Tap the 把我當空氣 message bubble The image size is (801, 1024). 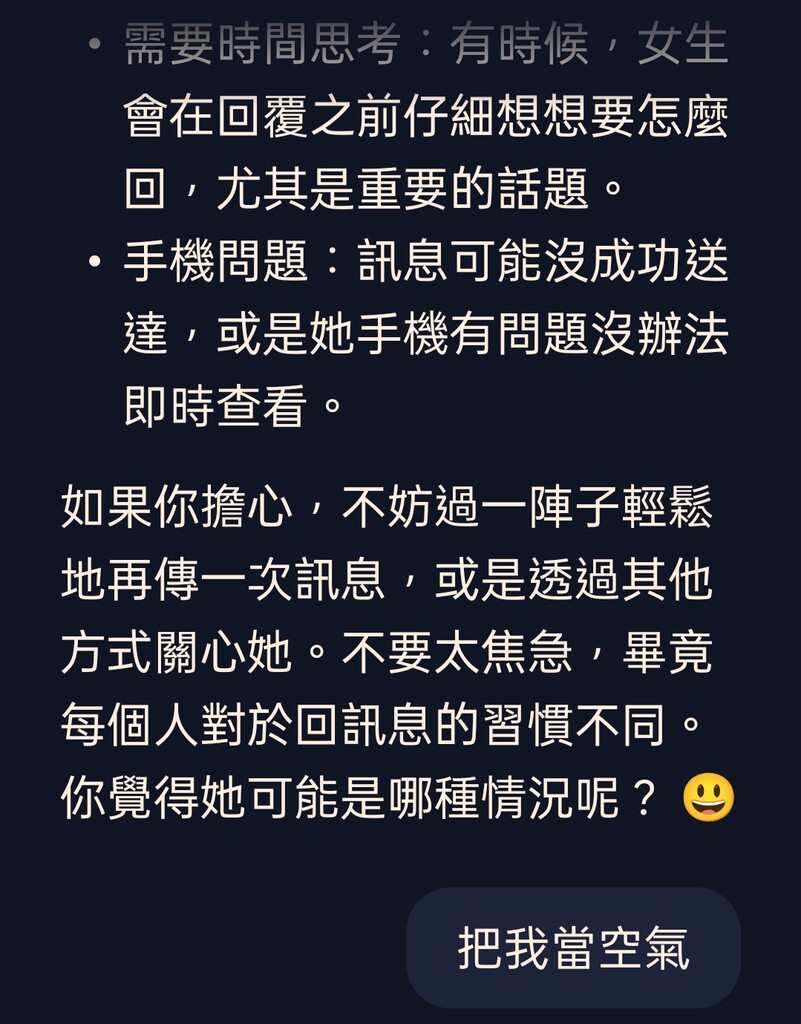coord(573,948)
